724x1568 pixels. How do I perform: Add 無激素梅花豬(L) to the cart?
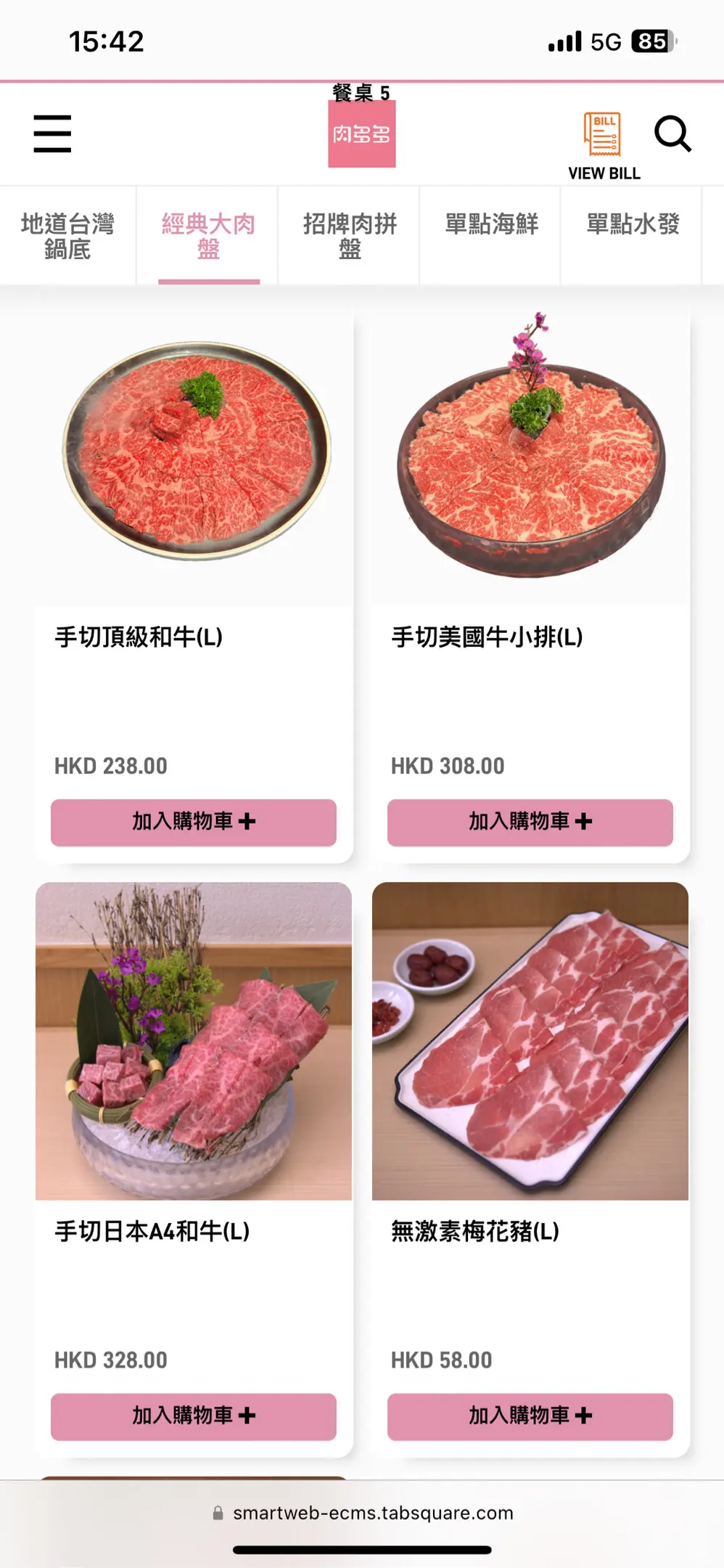(530, 1416)
